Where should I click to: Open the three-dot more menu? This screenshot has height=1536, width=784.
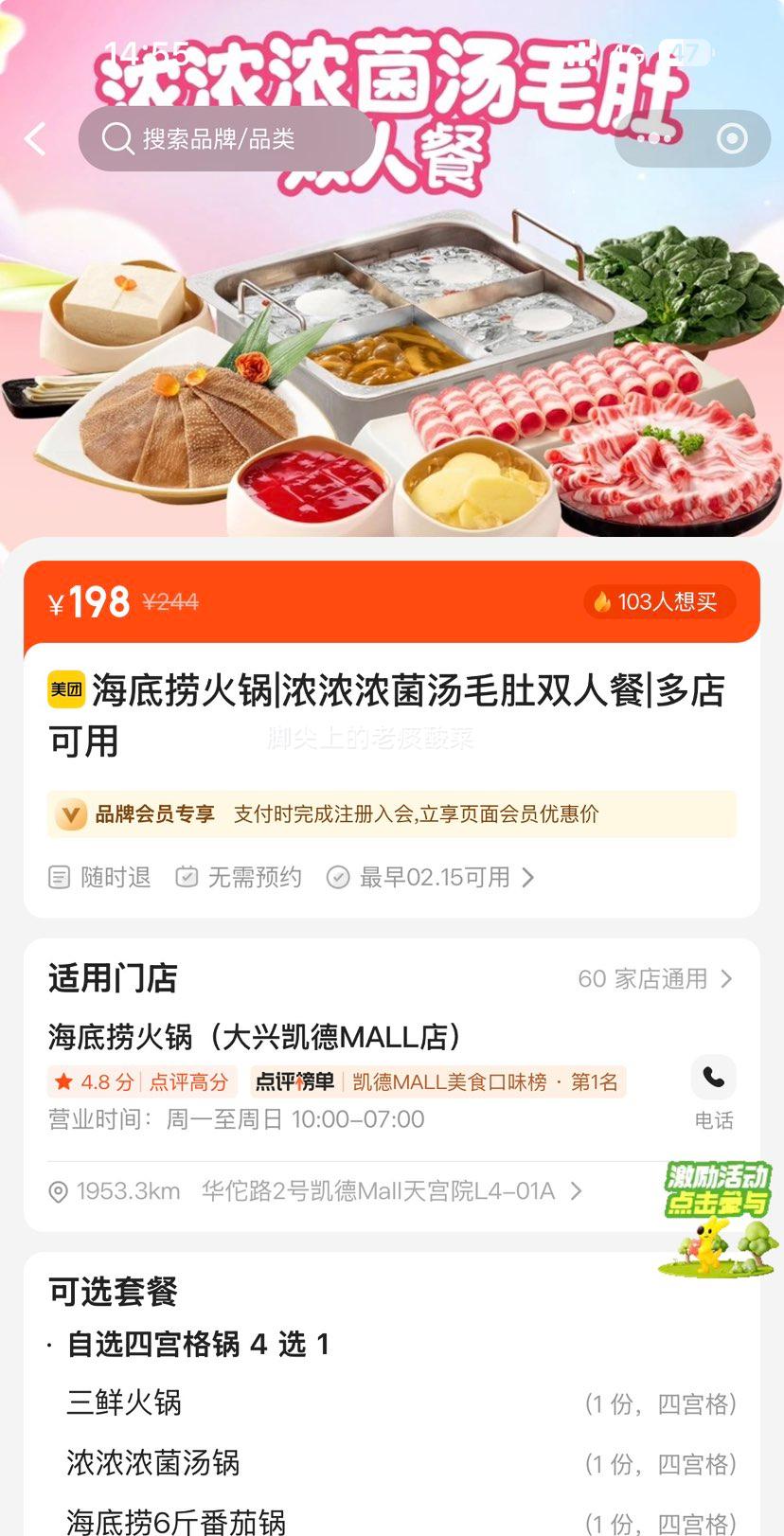pyautogui.click(x=655, y=139)
